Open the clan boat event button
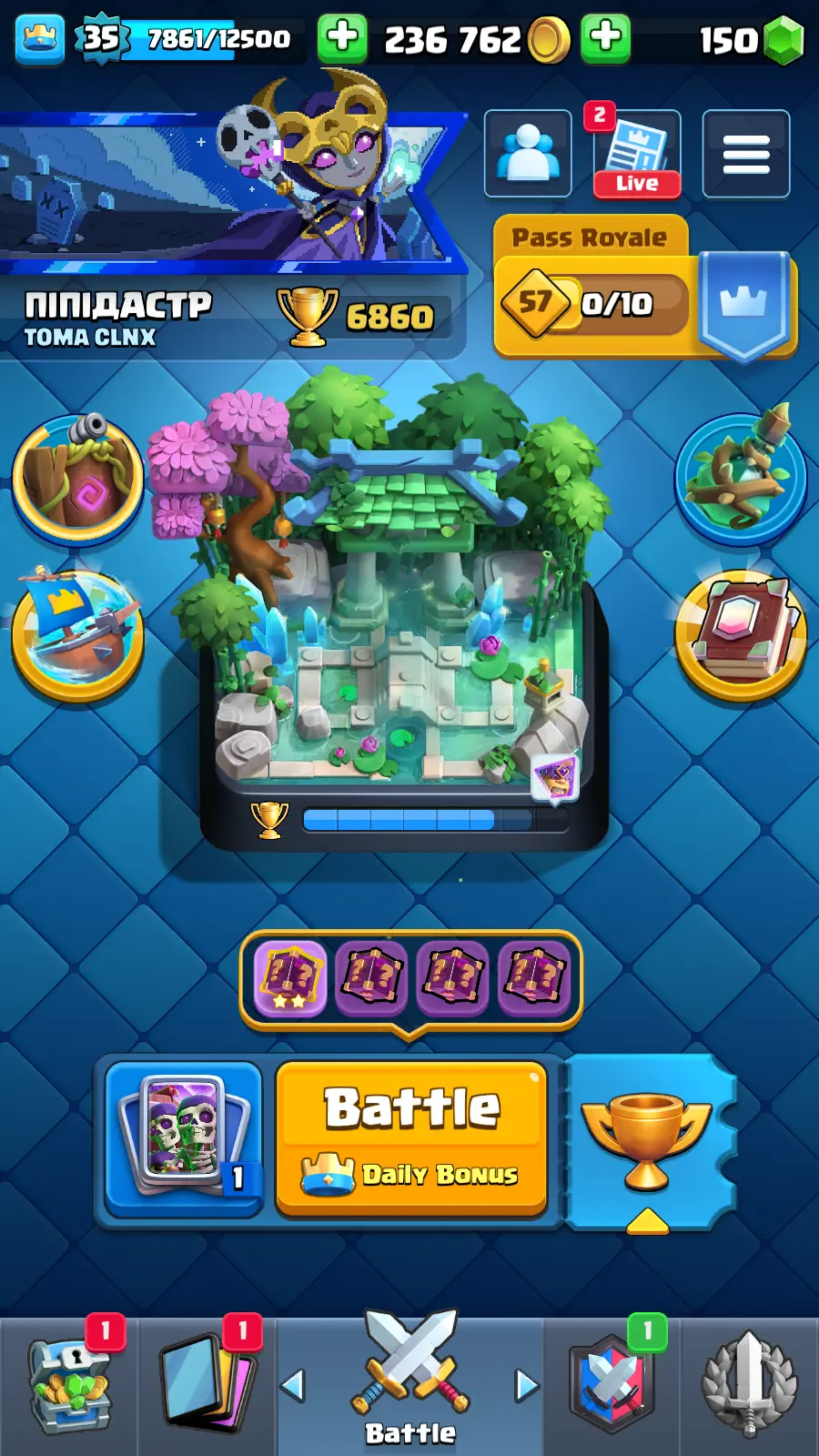This screenshot has height=1456, width=819. point(77,632)
